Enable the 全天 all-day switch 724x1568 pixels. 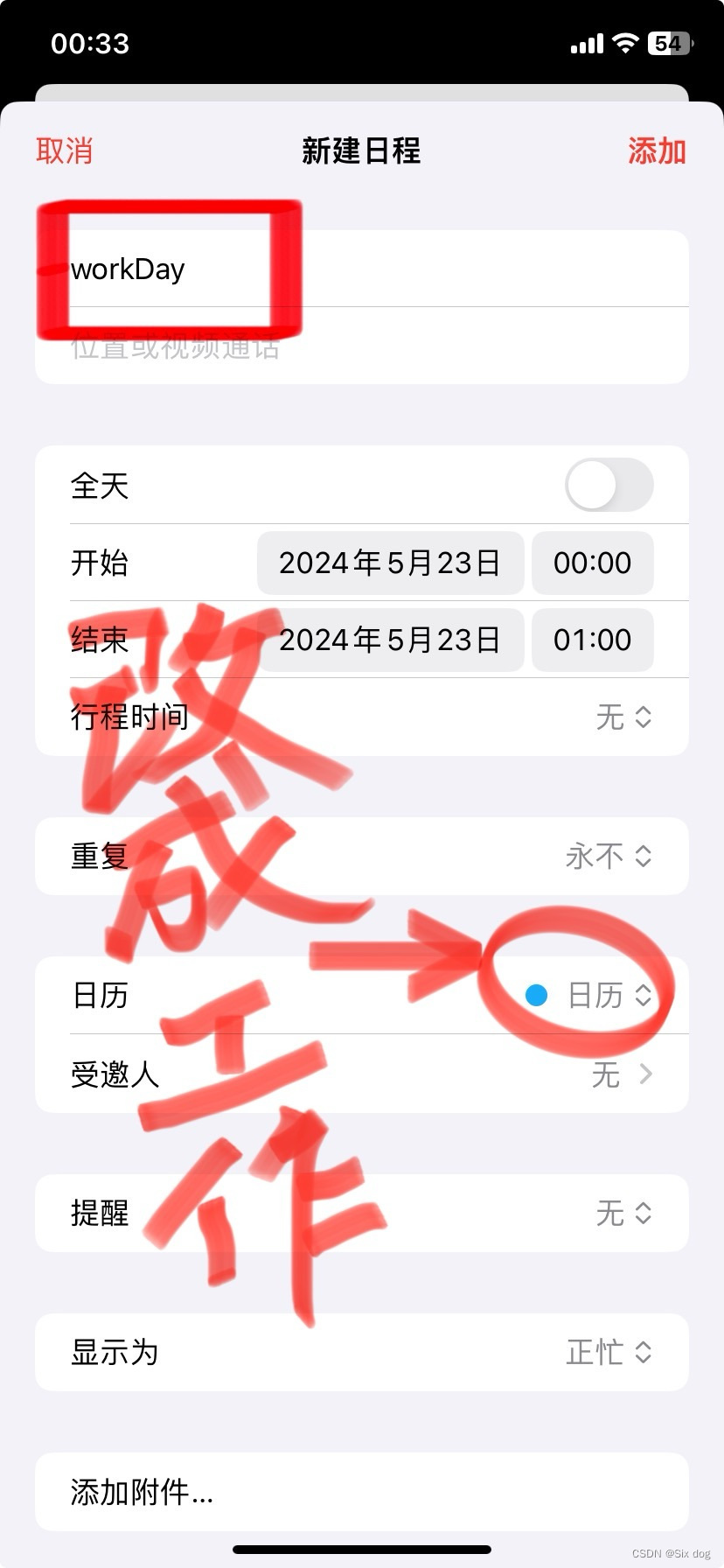point(609,486)
